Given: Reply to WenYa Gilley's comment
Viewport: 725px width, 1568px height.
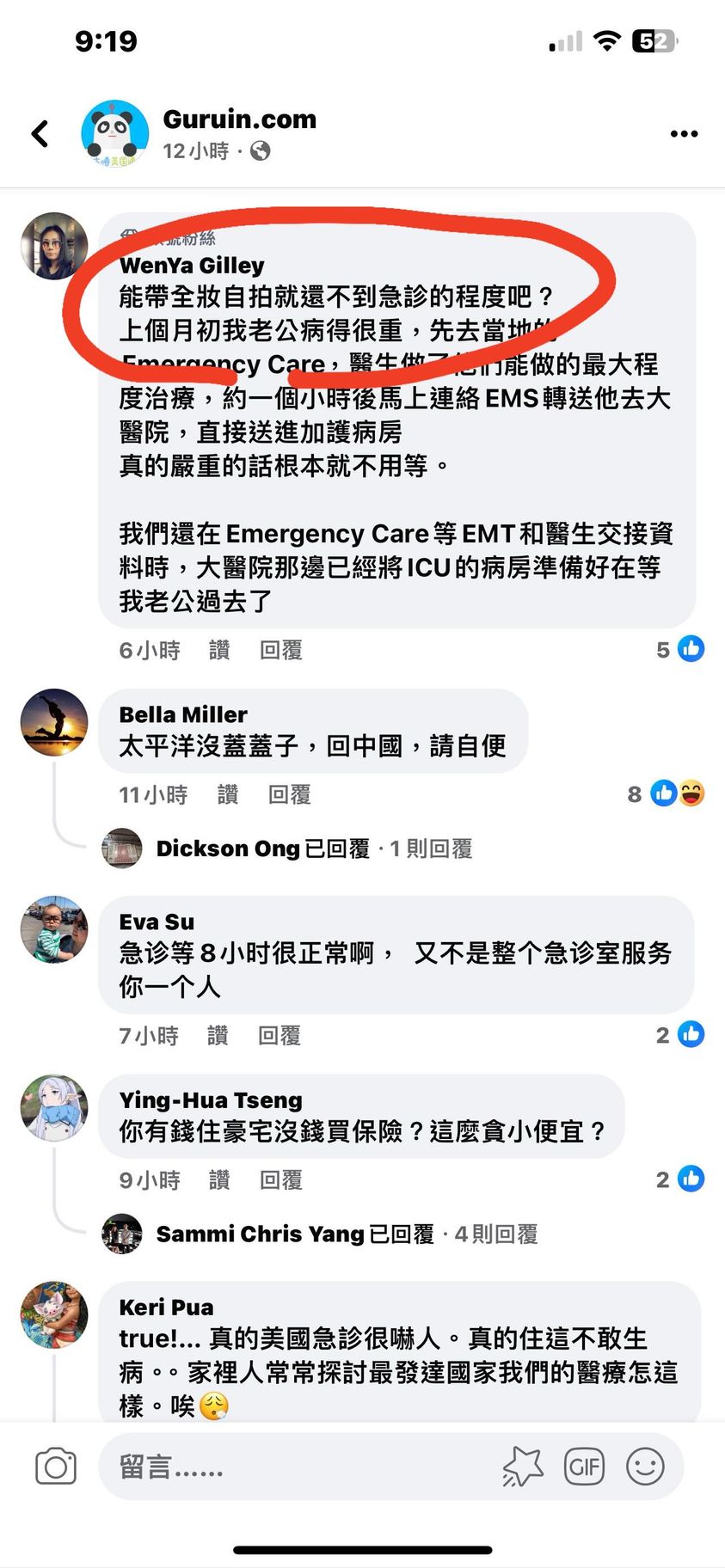Looking at the screenshot, I should (x=280, y=650).
